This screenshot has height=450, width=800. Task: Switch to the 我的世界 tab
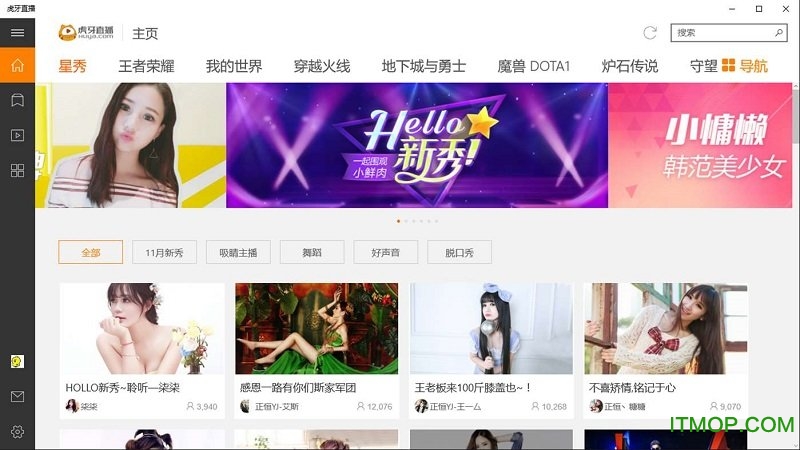234,66
